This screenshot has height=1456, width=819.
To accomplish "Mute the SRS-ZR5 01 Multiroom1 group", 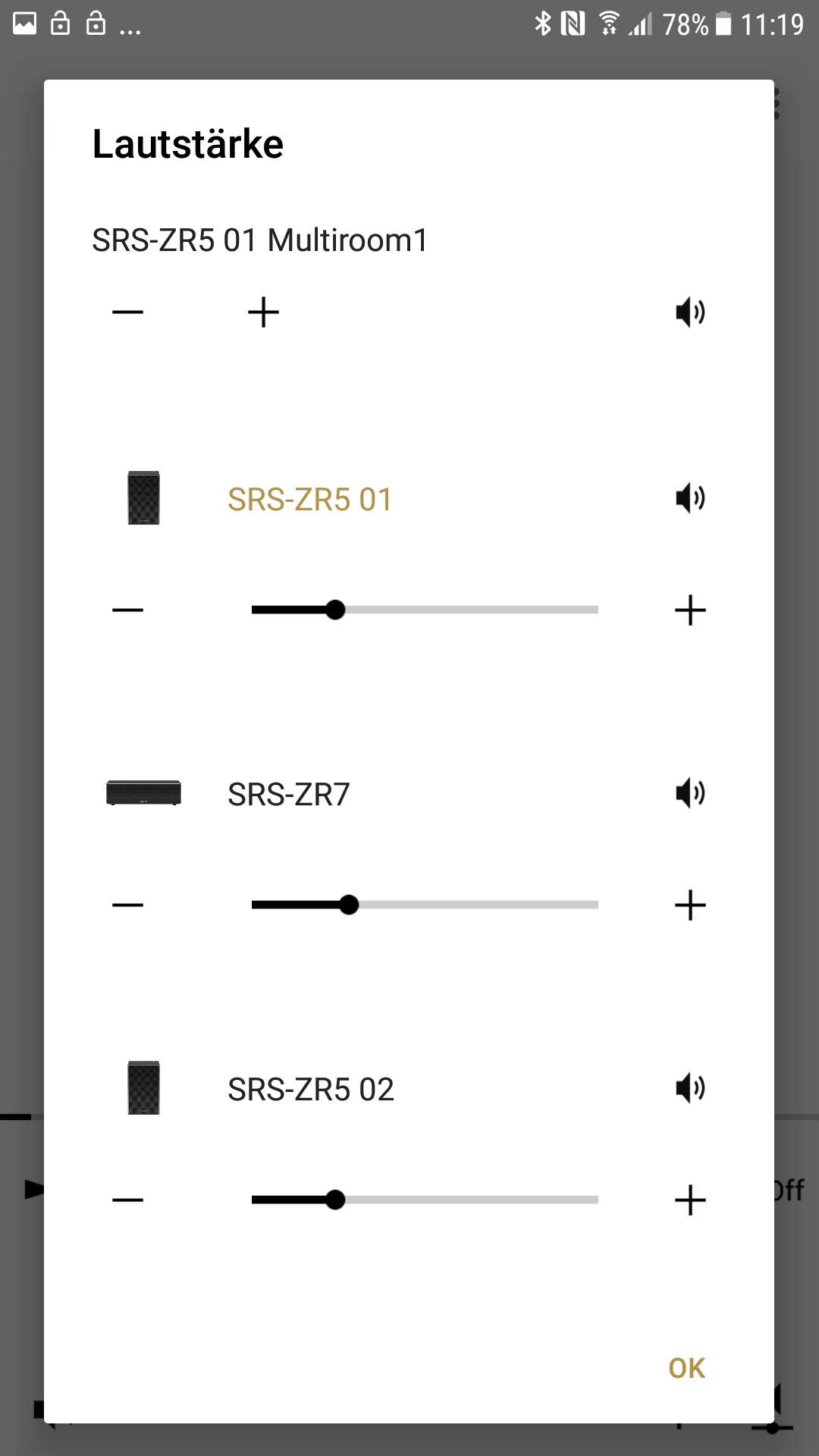I will [690, 312].
